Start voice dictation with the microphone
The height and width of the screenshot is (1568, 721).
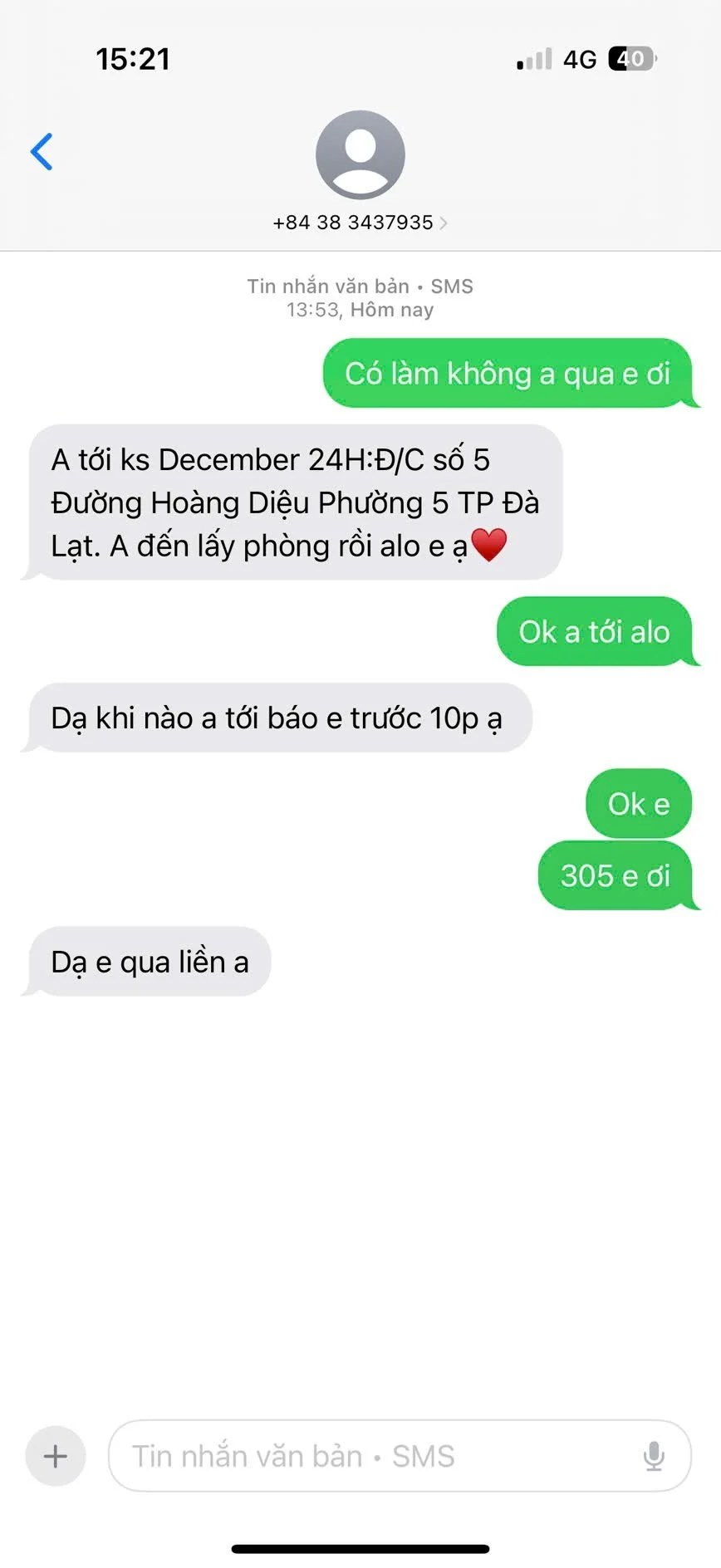pyautogui.click(x=654, y=1456)
